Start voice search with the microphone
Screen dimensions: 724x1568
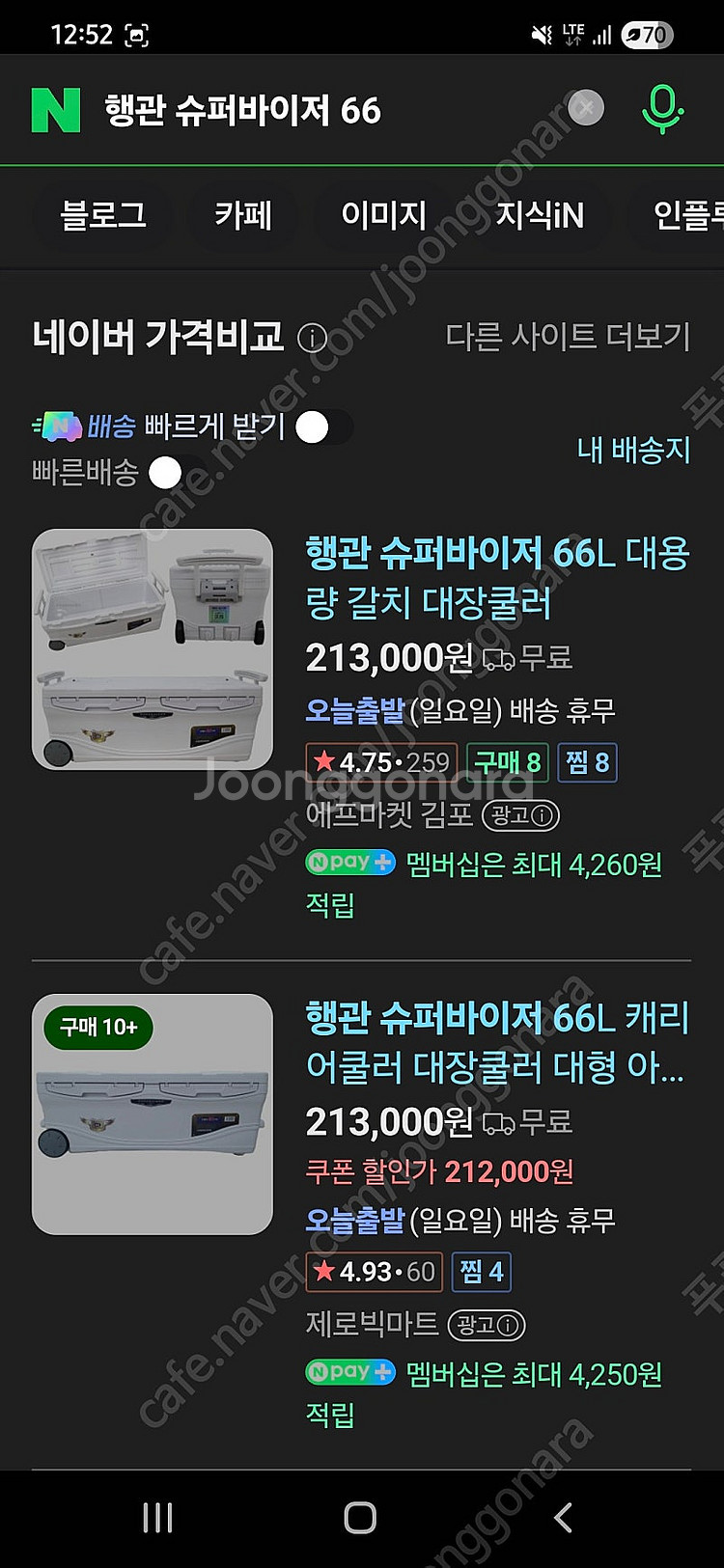(661, 109)
